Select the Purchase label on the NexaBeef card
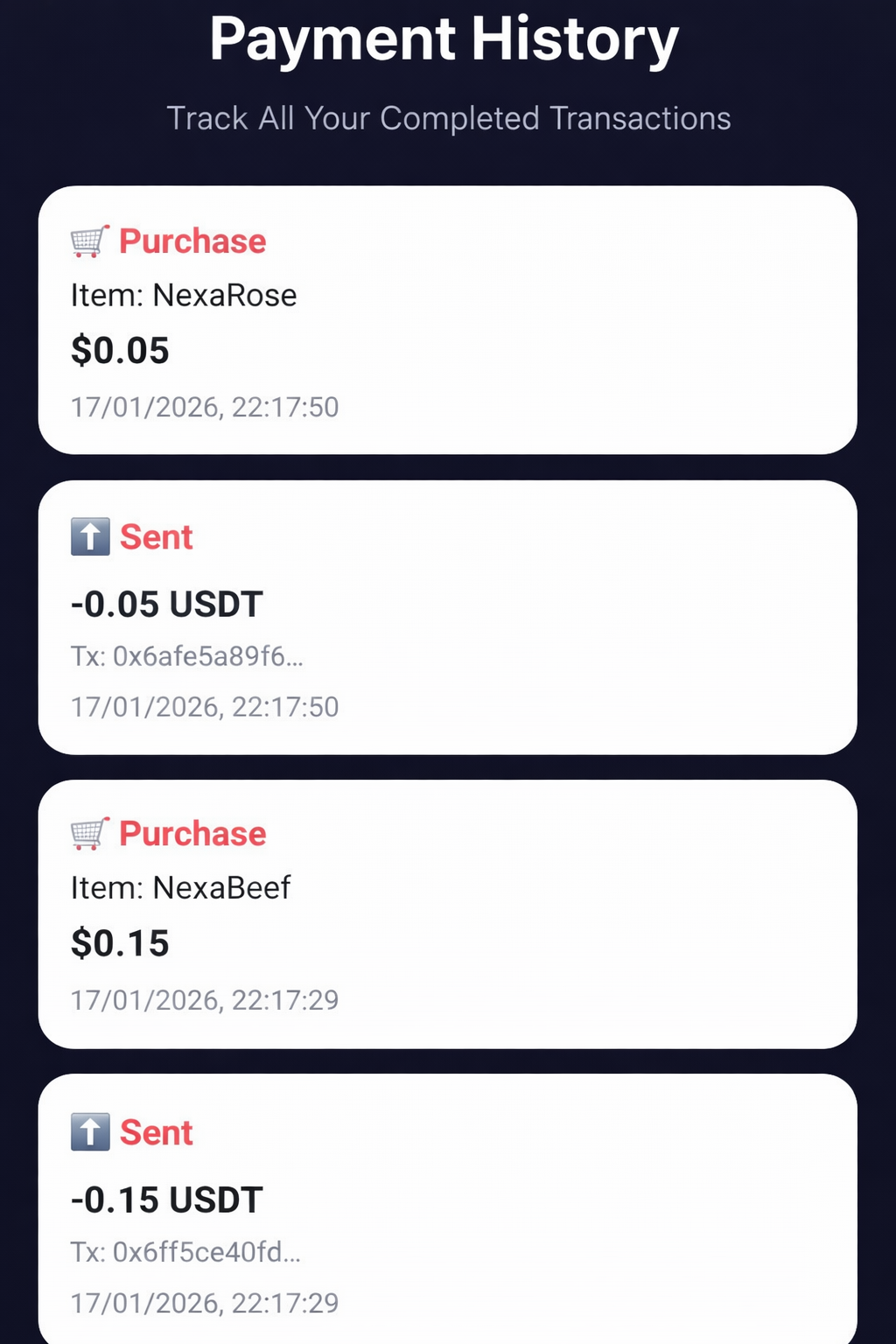Image resolution: width=896 pixels, height=1344 pixels. point(192,833)
